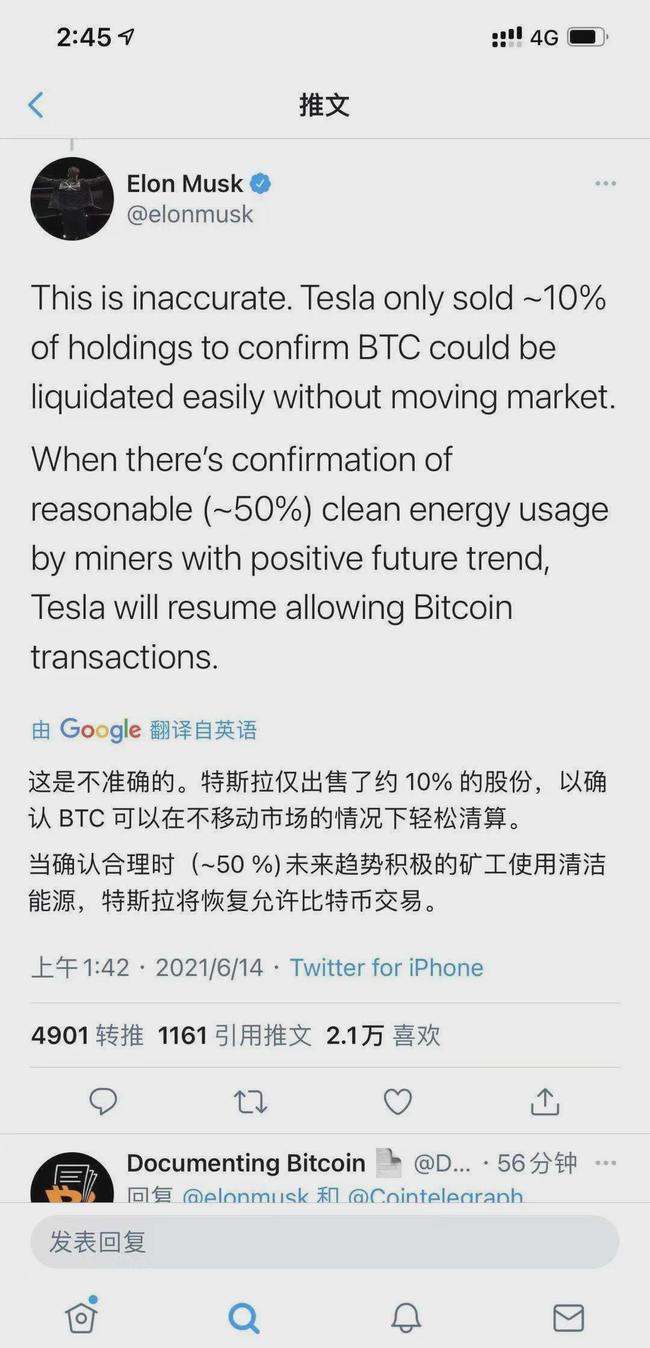Like Elon Musk's tweet
650x1348 pixels.
[398, 1101]
